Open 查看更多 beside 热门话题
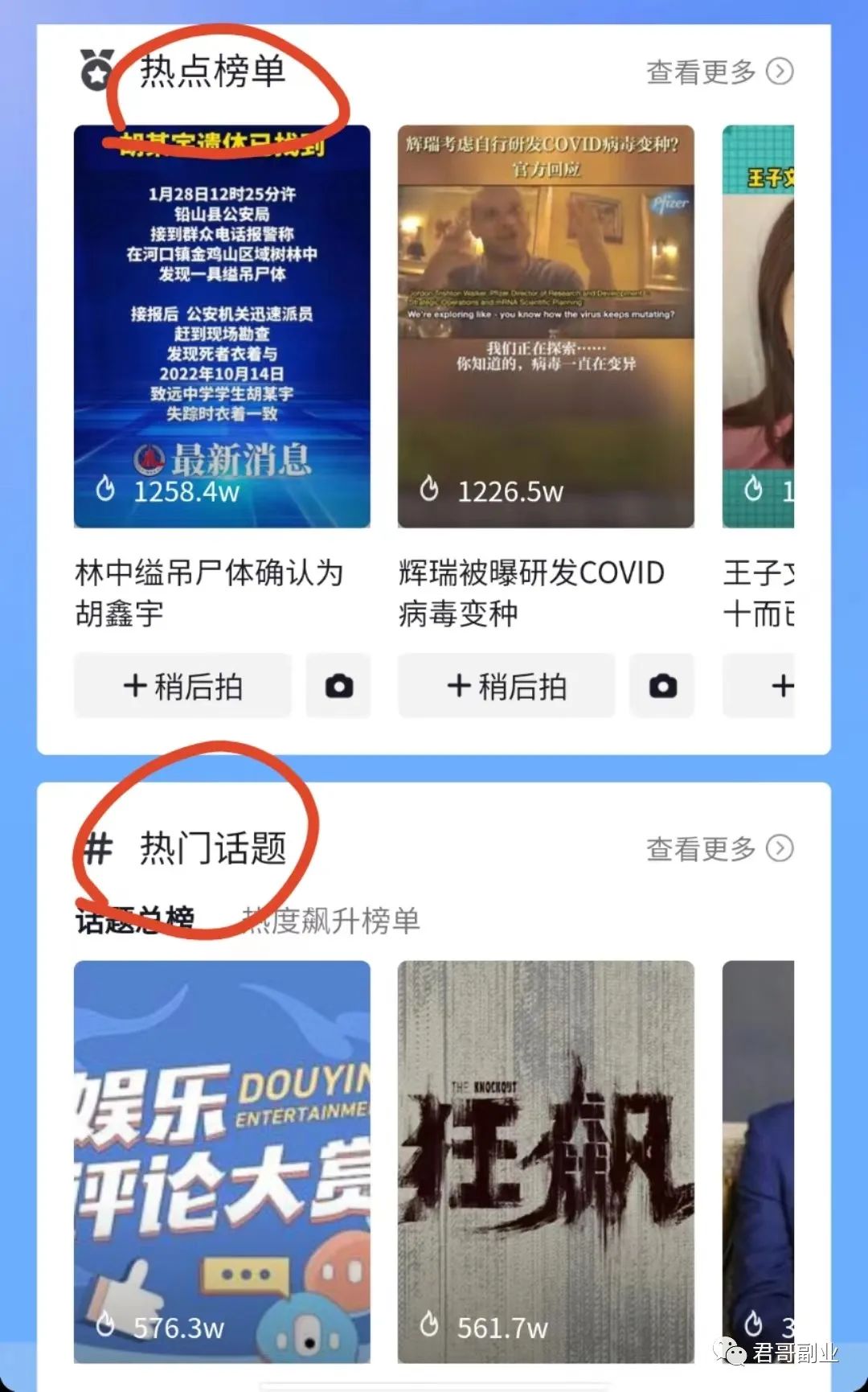Image resolution: width=868 pixels, height=1392 pixels. click(719, 848)
